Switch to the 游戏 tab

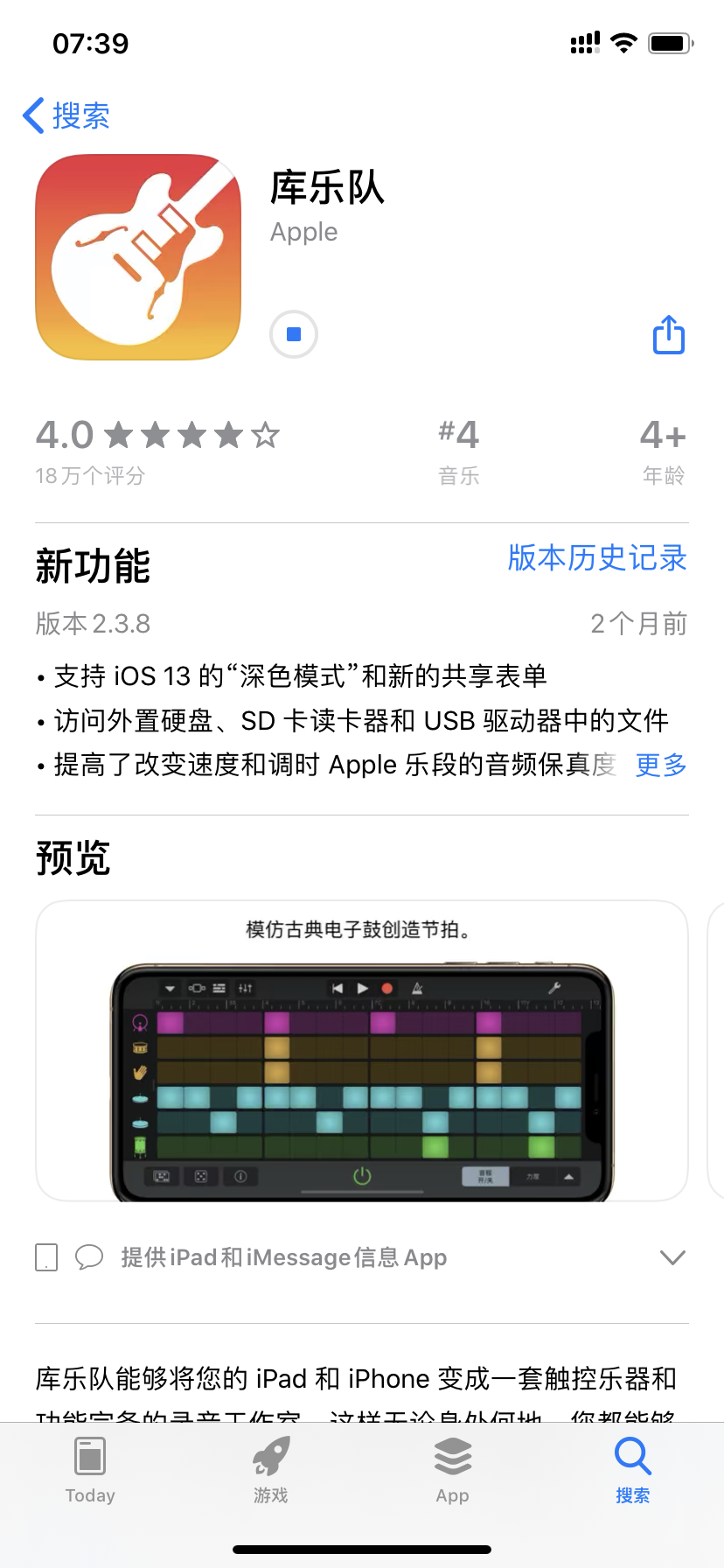pyautogui.click(x=271, y=1470)
